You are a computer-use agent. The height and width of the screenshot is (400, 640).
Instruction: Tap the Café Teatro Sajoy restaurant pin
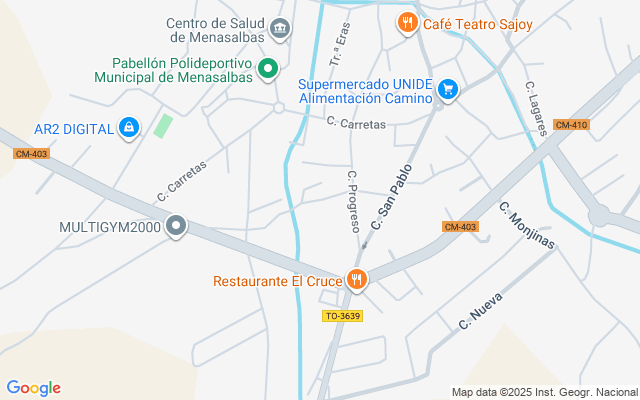coord(407,23)
